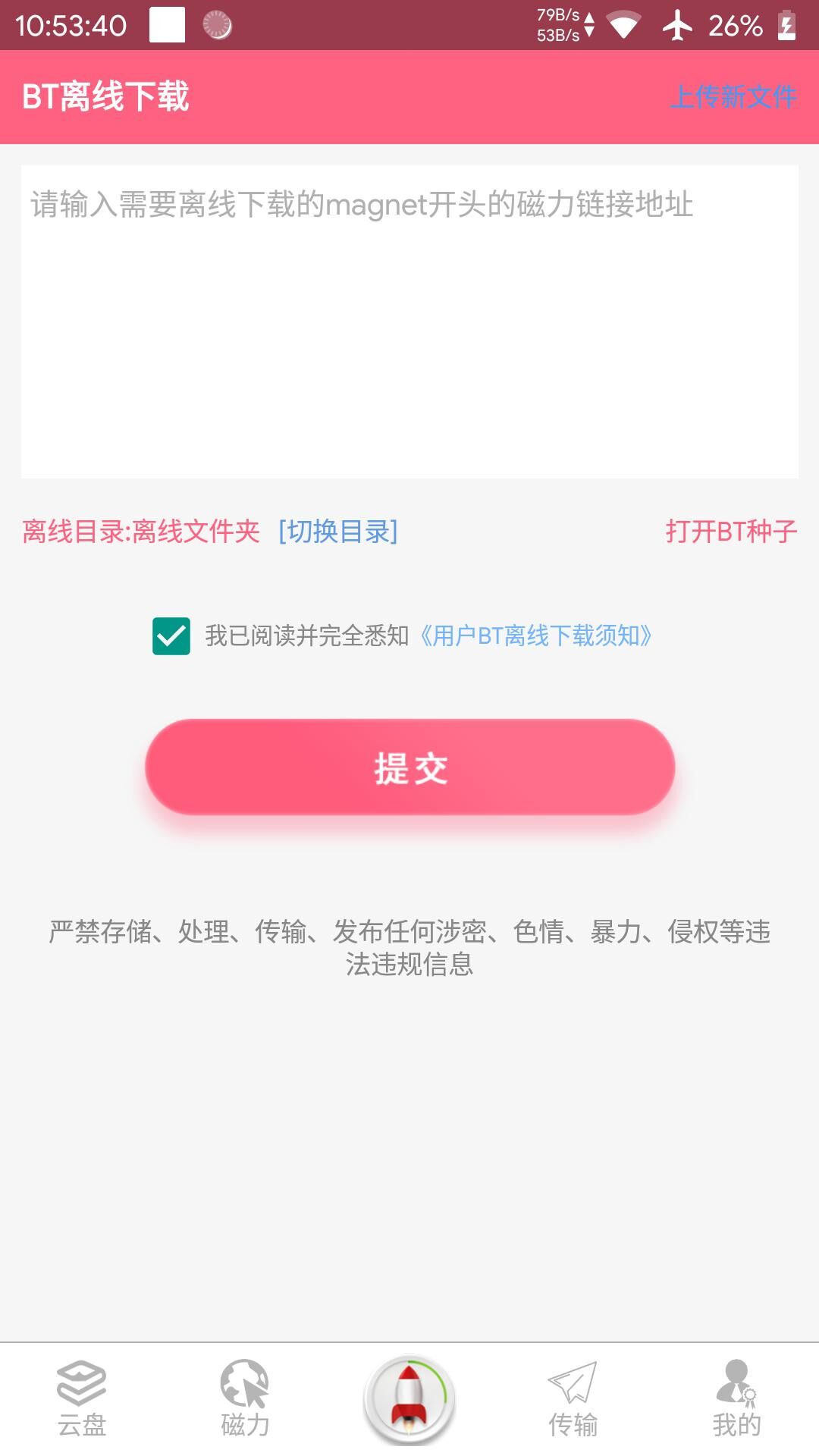The height and width of the screenshot is (1456, 819).
Task: Tap the center rocket button
Action: coord(409,1400)
